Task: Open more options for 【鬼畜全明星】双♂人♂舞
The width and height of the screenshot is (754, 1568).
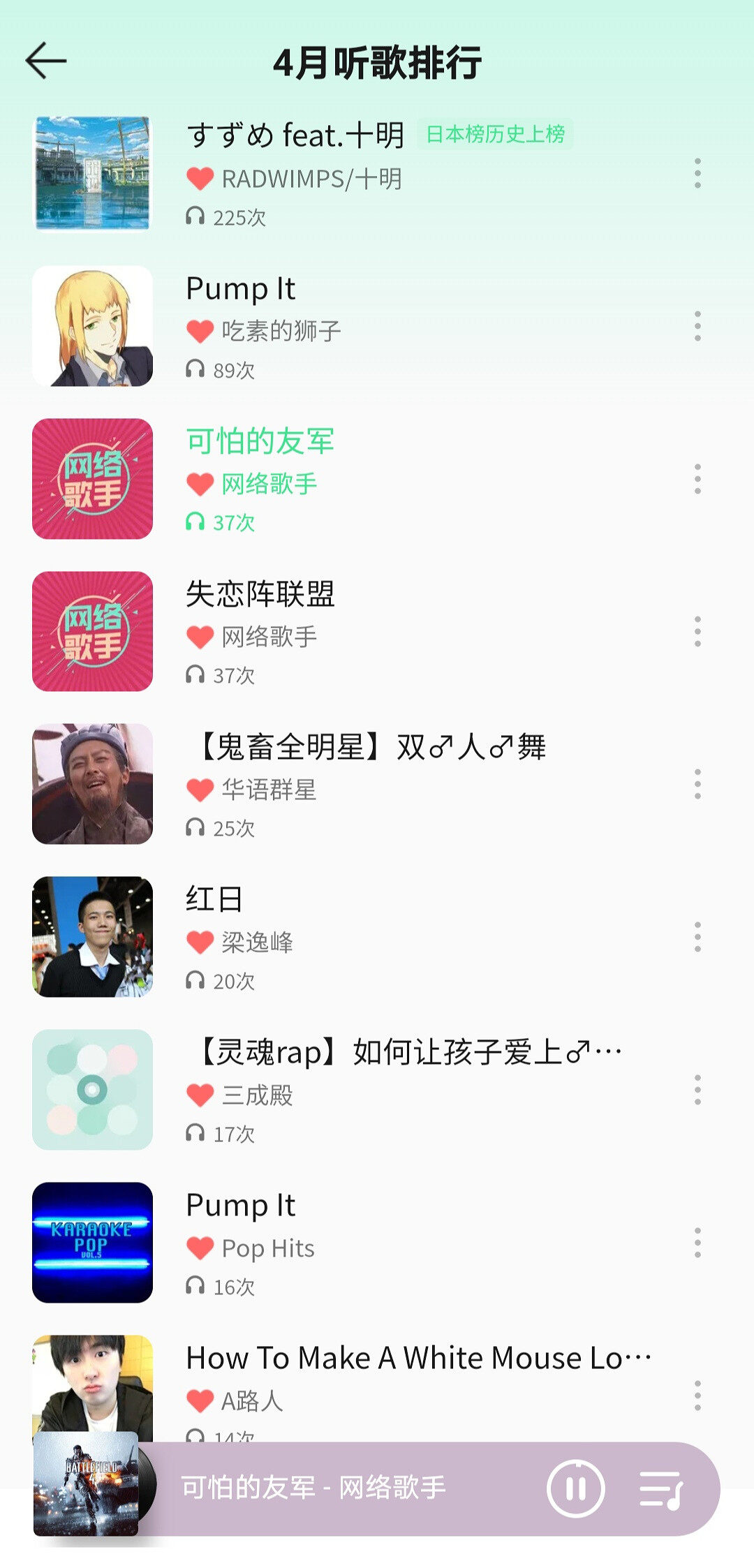Action: coord(697,784)
